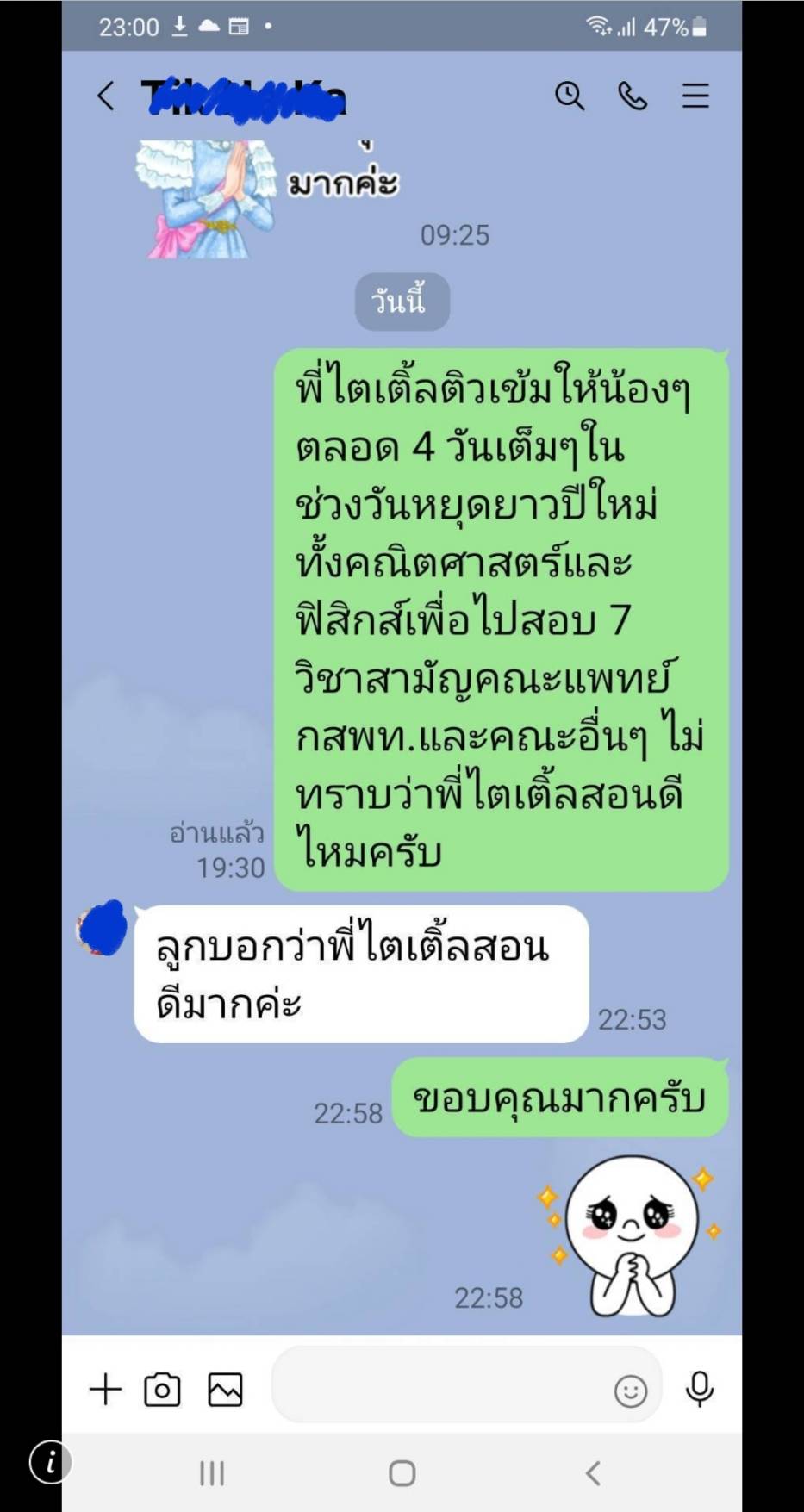
Task: Pick an image from the gallery
Action: (225, 1389)
